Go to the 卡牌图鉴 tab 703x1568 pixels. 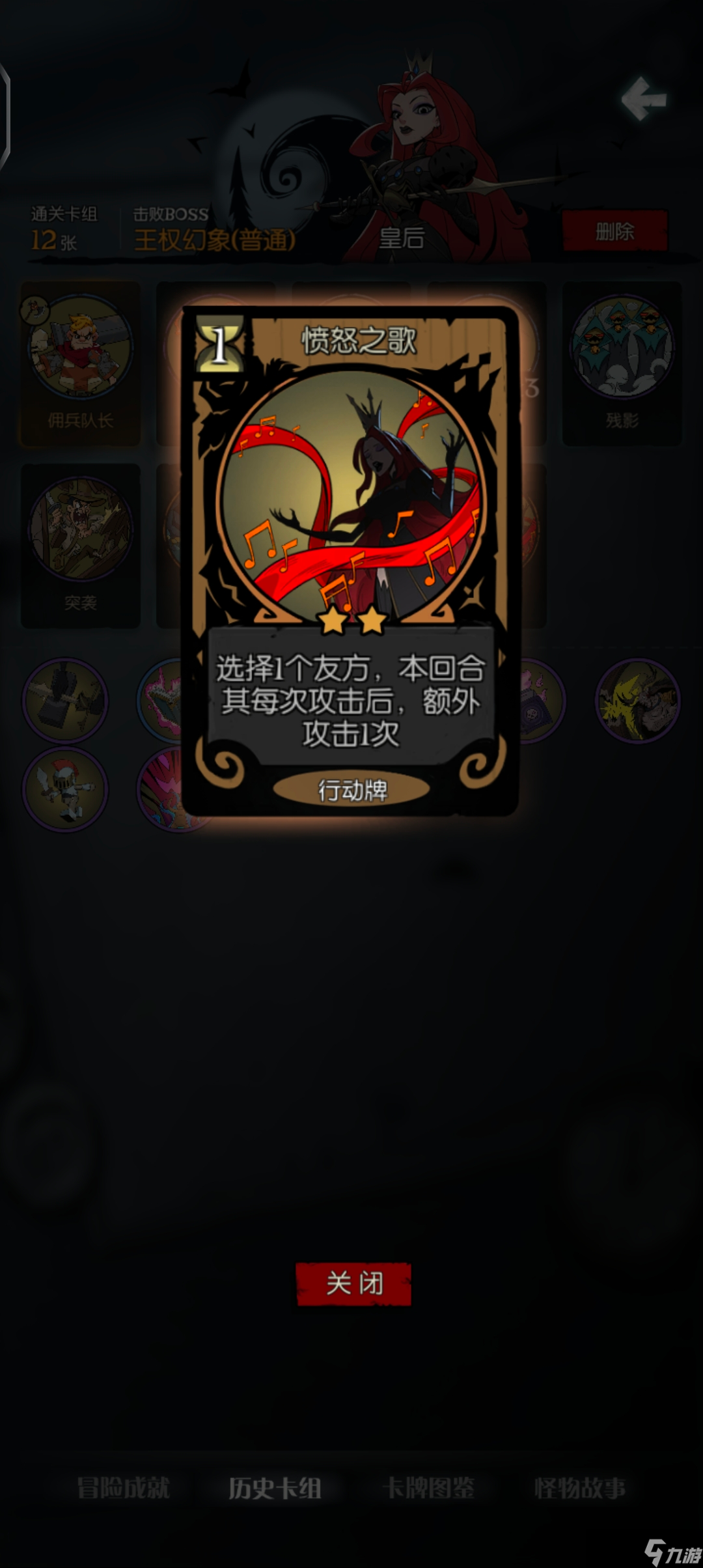(x=428, y=1488)
